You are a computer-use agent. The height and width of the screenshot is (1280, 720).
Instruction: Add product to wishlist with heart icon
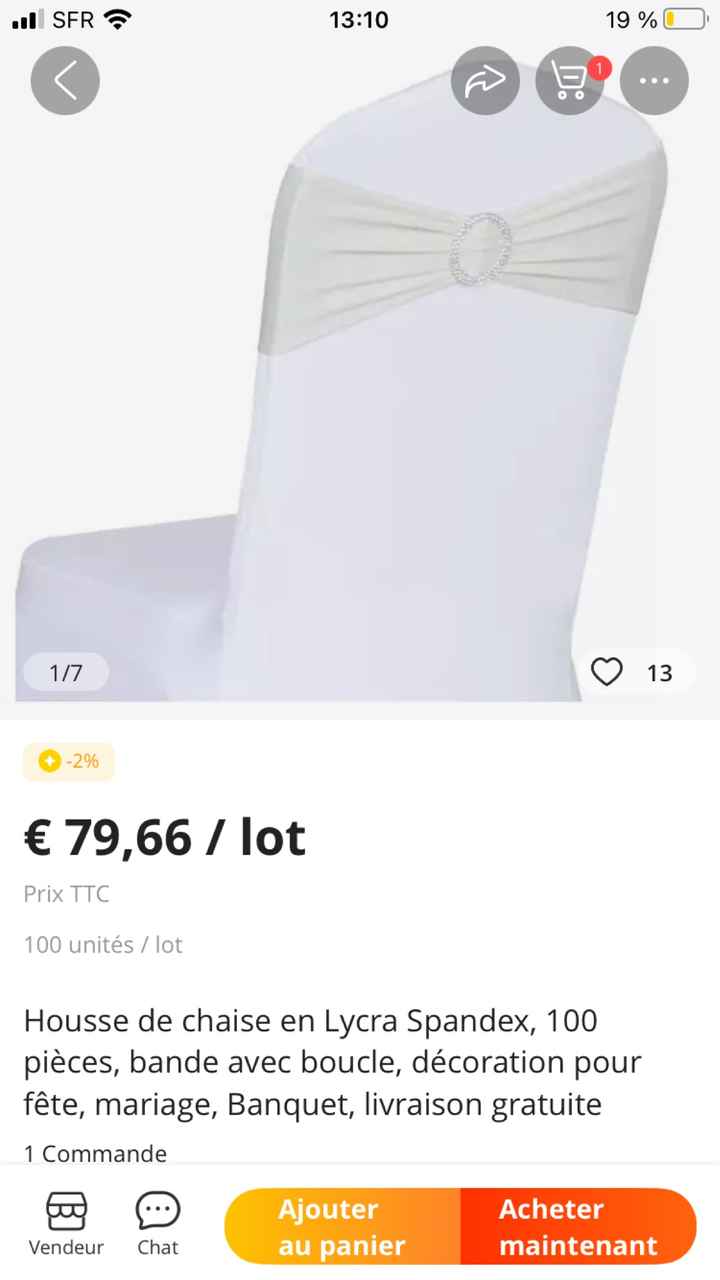point(607,672)
